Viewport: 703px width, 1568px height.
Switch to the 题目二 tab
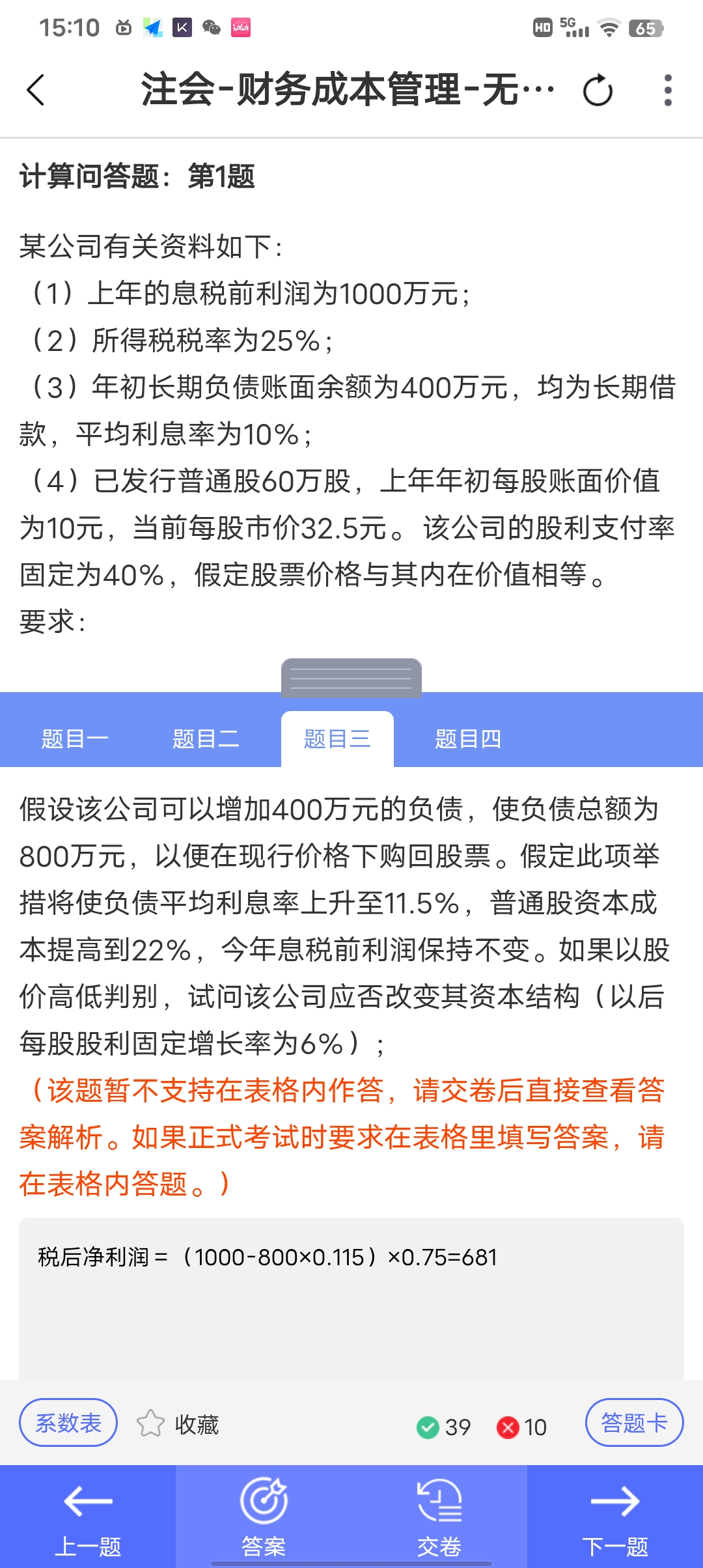click(x=206, y=739)
